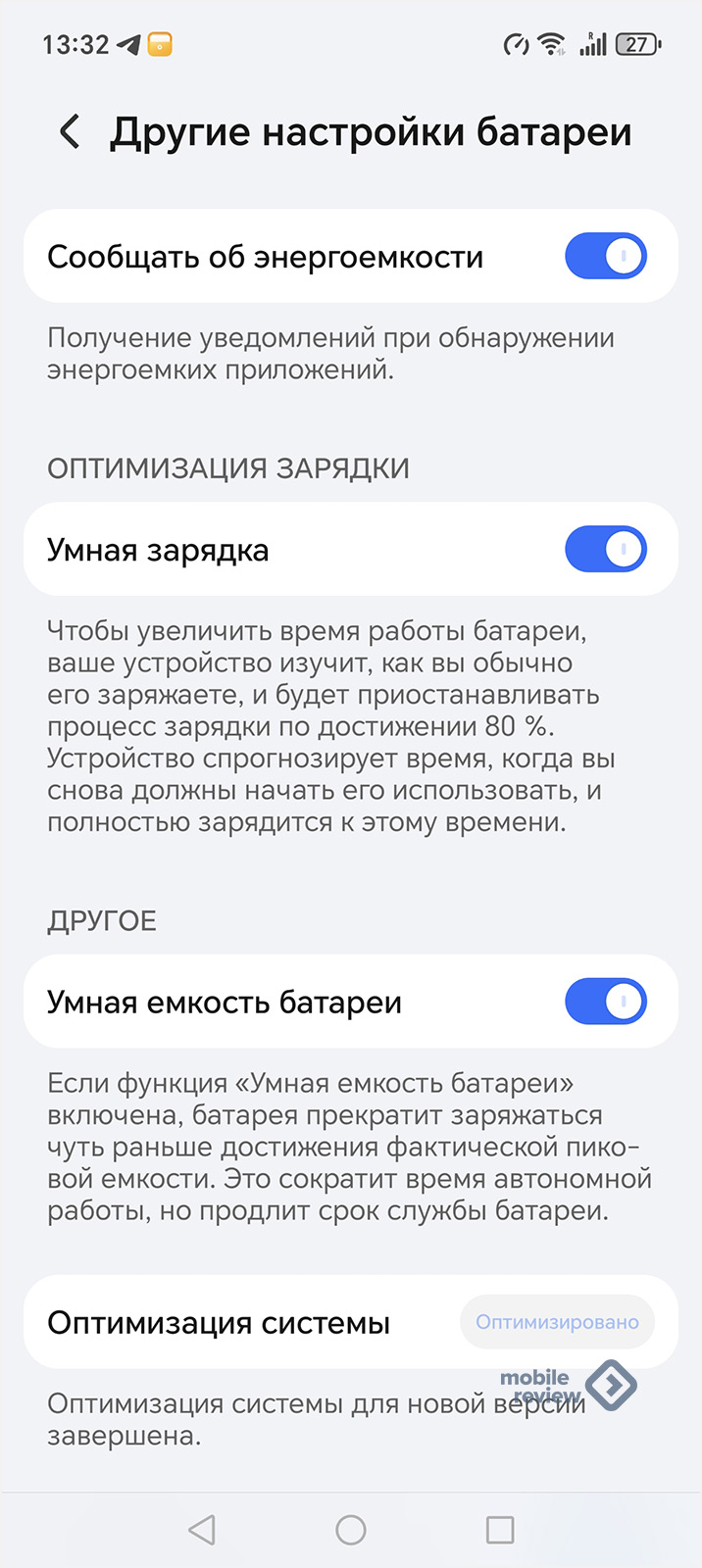Tap the Оптимизировано button
The width and height of the screenshot is (702, 1568).
coord(557,1322)
